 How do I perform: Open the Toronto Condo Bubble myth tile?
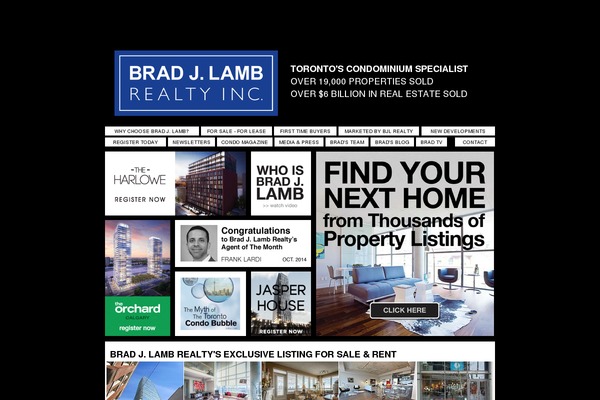click(x=210, y=302)
